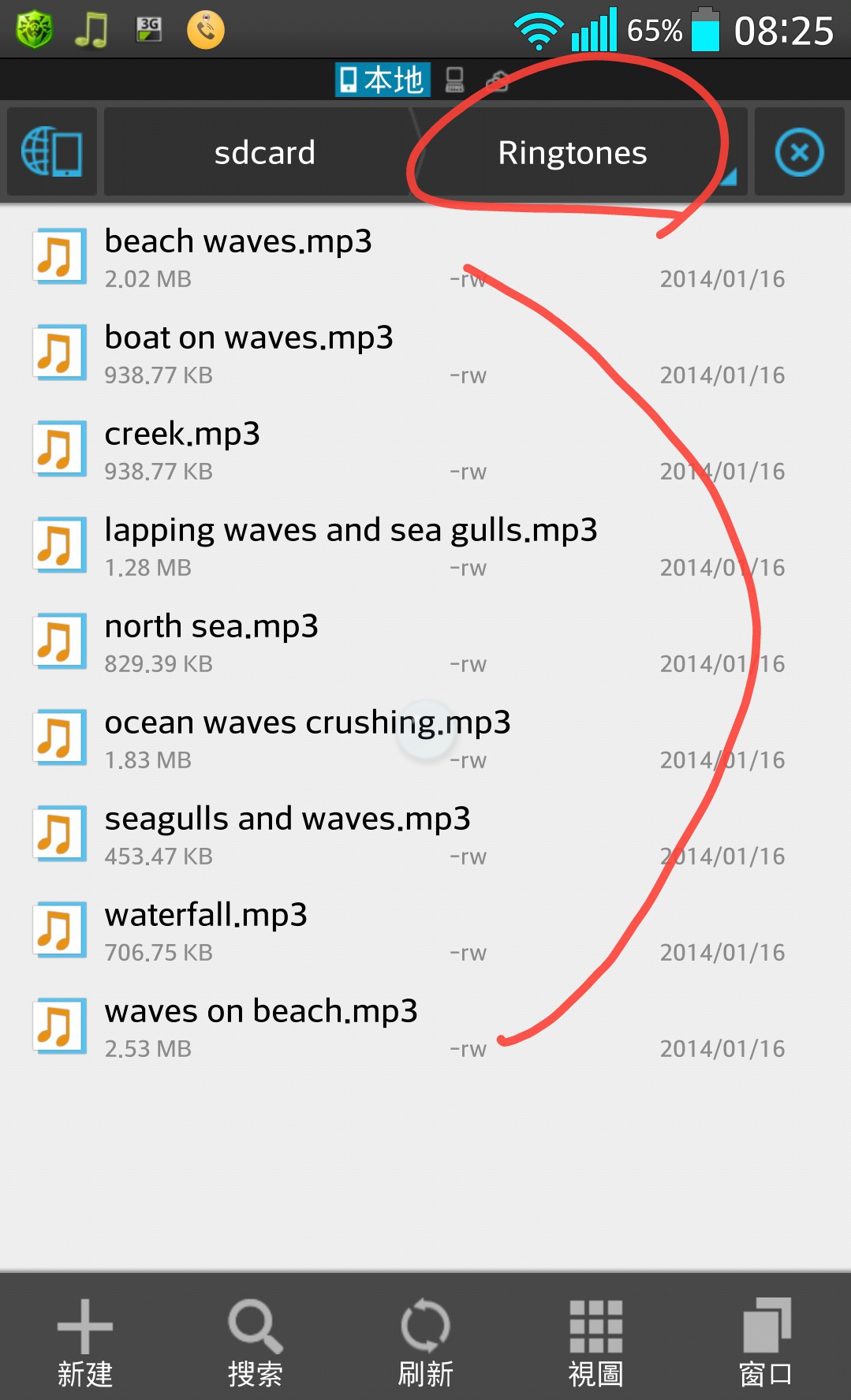Open the 窗口 windows manager

765,1341
